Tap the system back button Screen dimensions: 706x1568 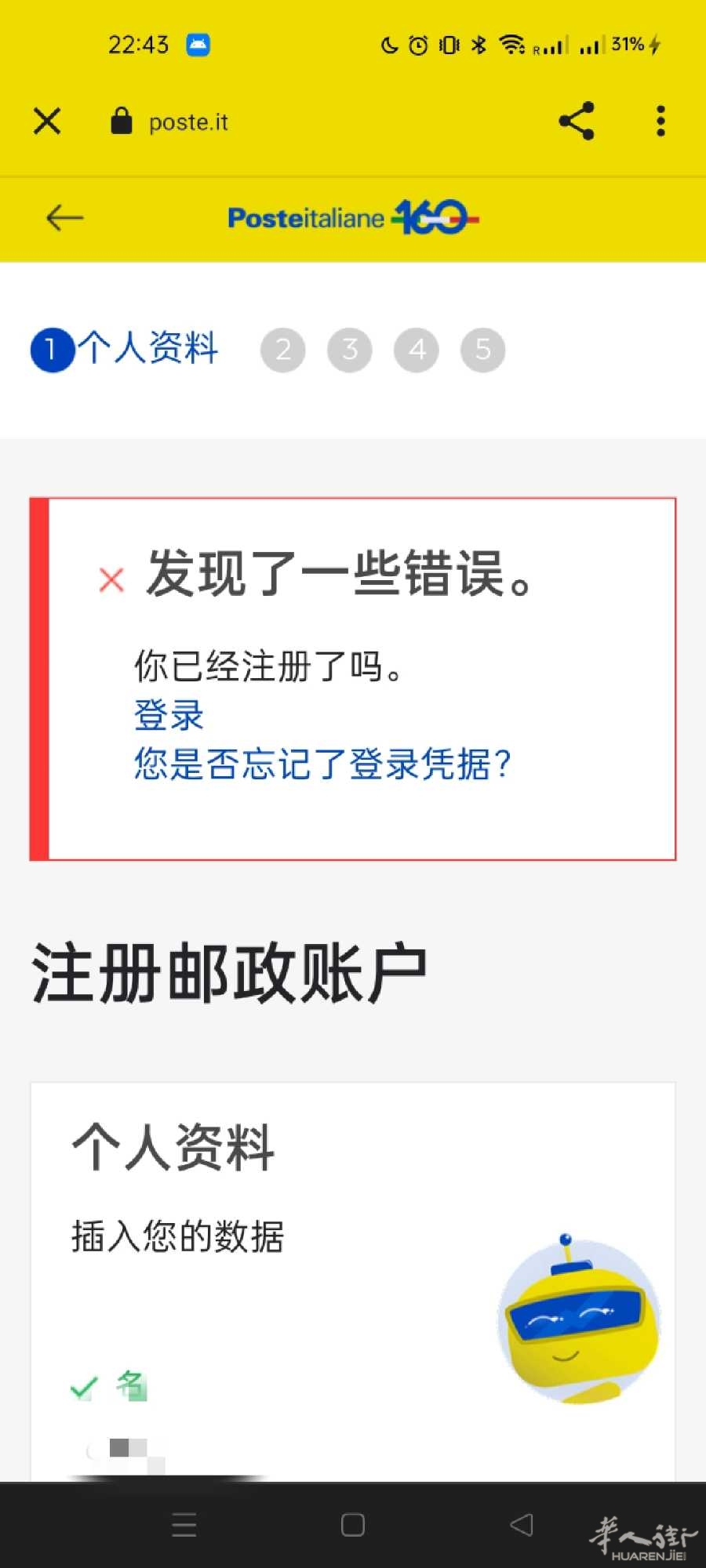coord(522,1525)
